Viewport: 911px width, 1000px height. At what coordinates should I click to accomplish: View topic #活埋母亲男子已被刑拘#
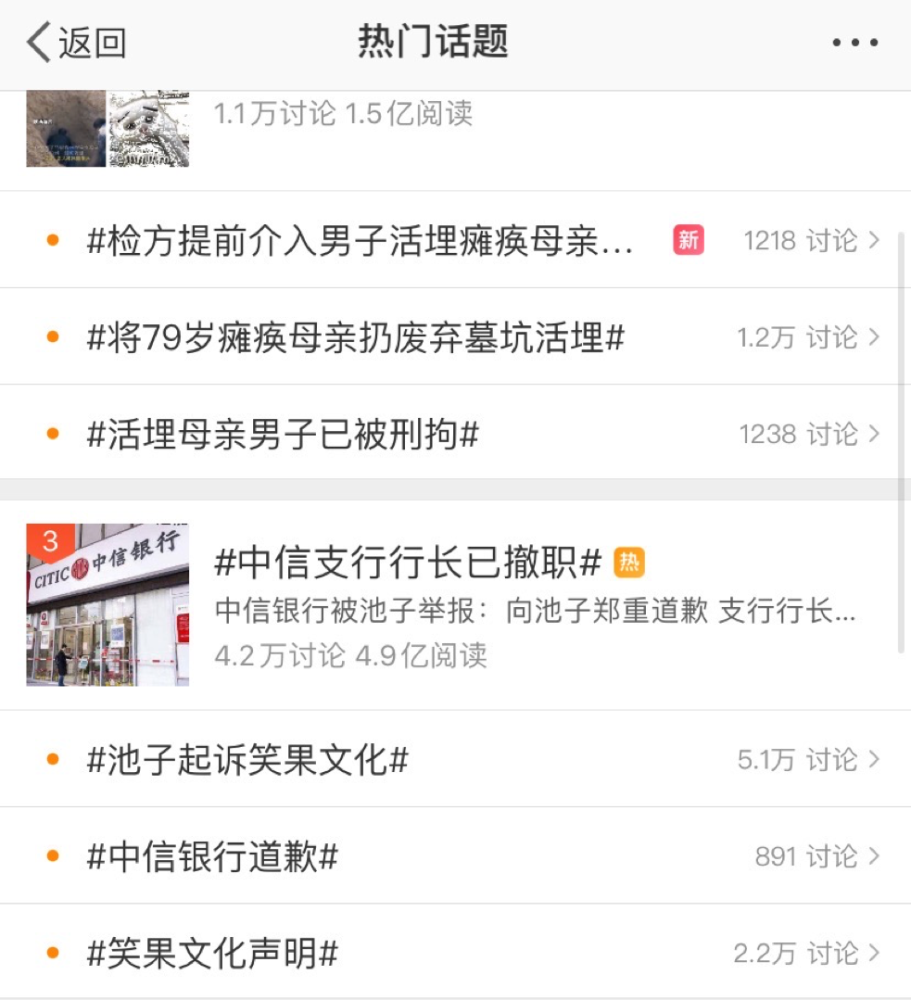(284, 435)
